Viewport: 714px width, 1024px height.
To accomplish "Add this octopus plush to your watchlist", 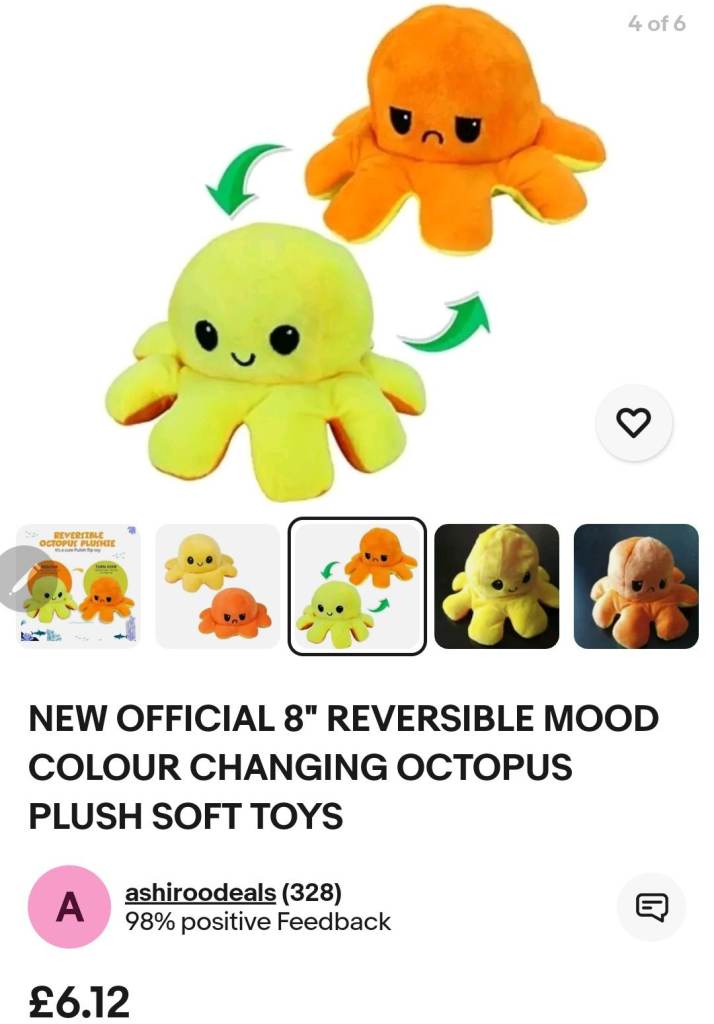I will (632, 423).
